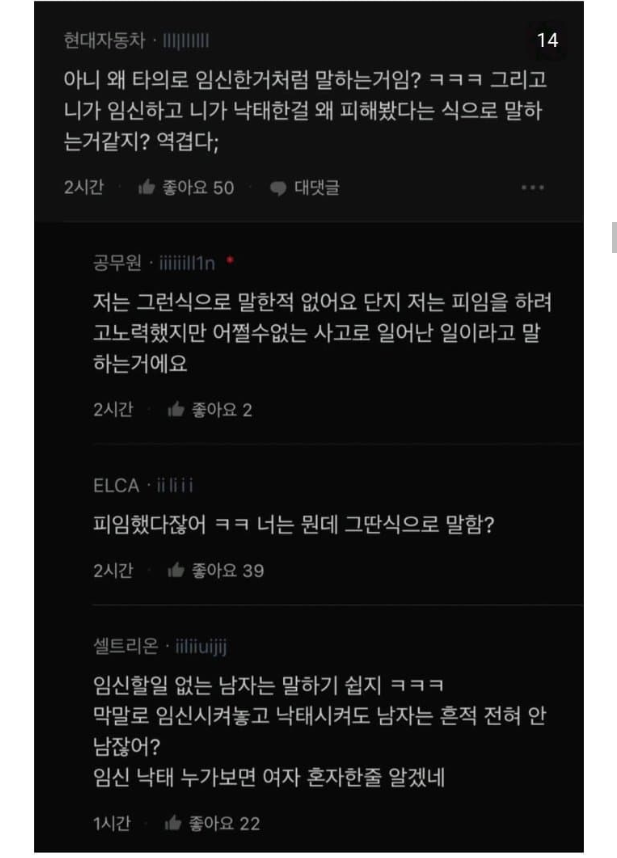Reply via 대댓글 on the 현대자동차 comment
Image resolution: width=617 pixels, height=858 pixels.
pos(304,187)
